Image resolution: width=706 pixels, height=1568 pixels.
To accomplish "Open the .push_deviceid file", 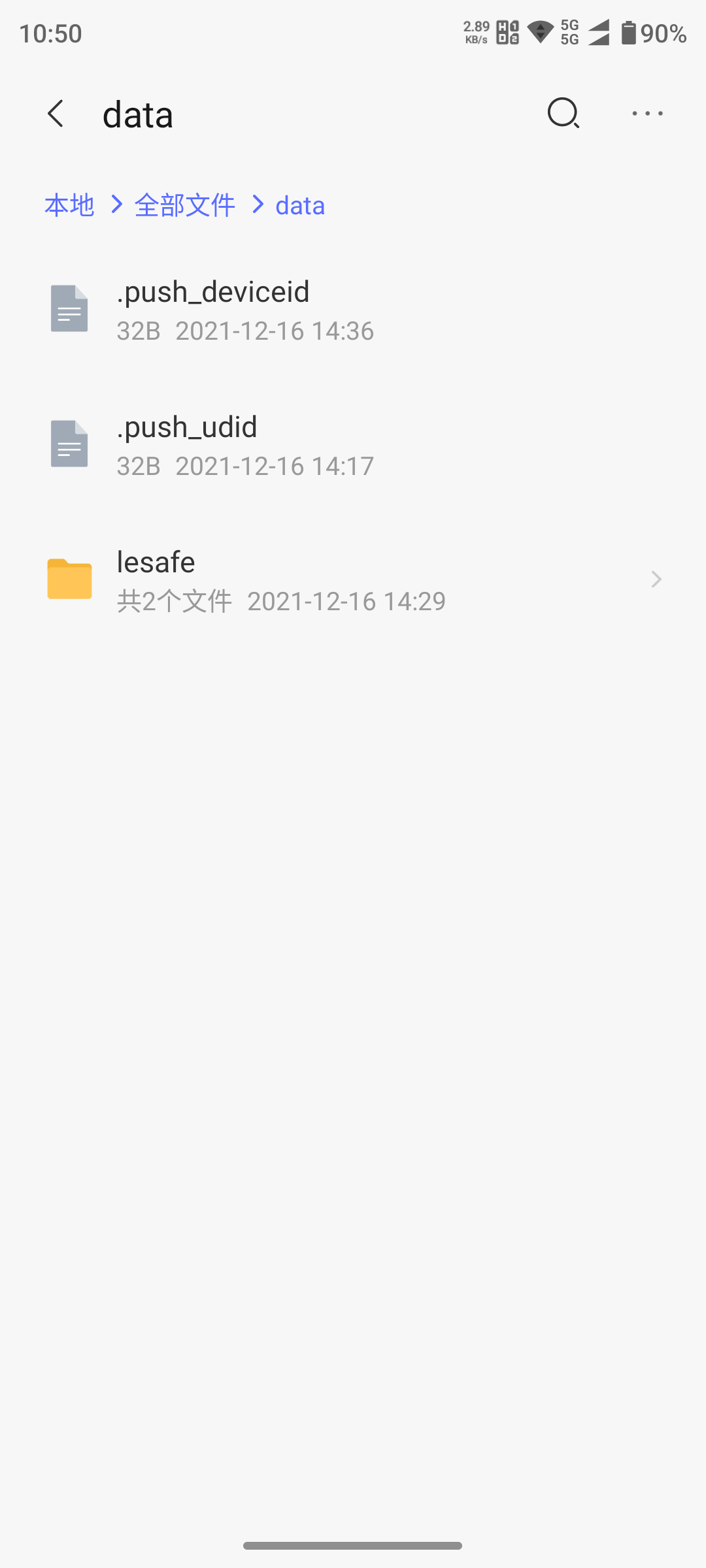I will tap(353, 310).
